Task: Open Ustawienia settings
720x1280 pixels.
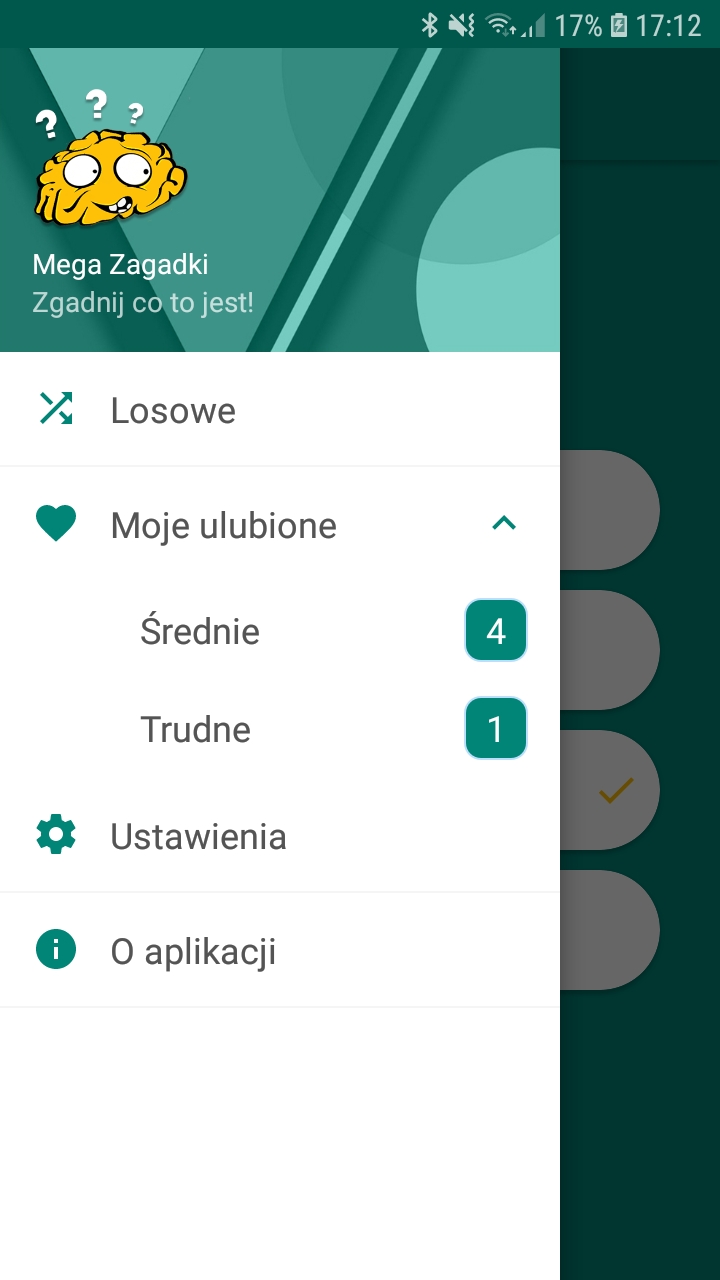Action: pos(280,835)
